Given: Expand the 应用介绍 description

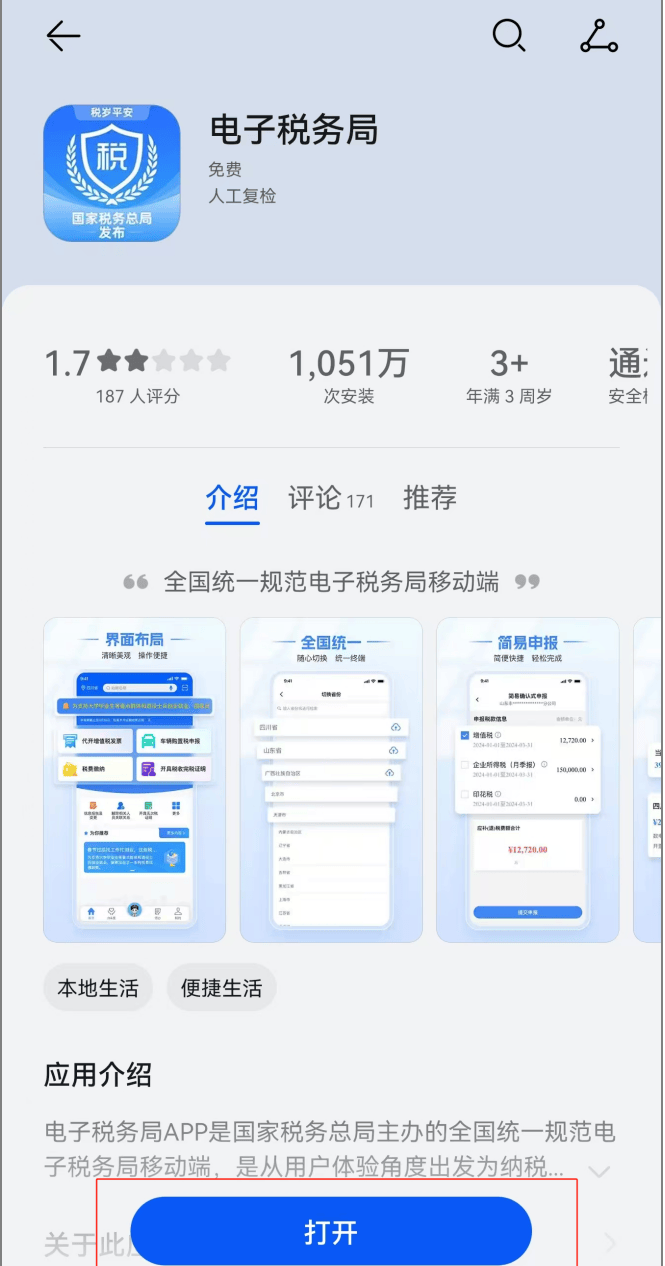Looking at the screenshot, I should coord(599,1171).
